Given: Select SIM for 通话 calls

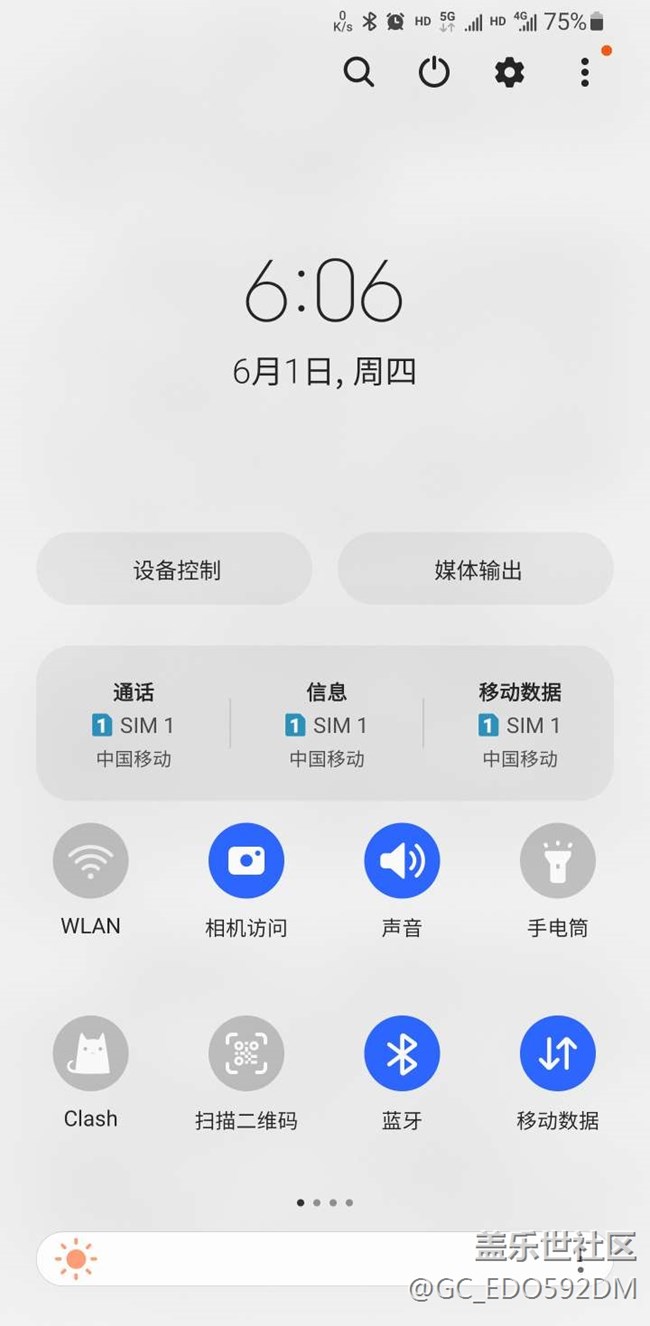Looking at the screenshot, I should (x=133, y=724).
